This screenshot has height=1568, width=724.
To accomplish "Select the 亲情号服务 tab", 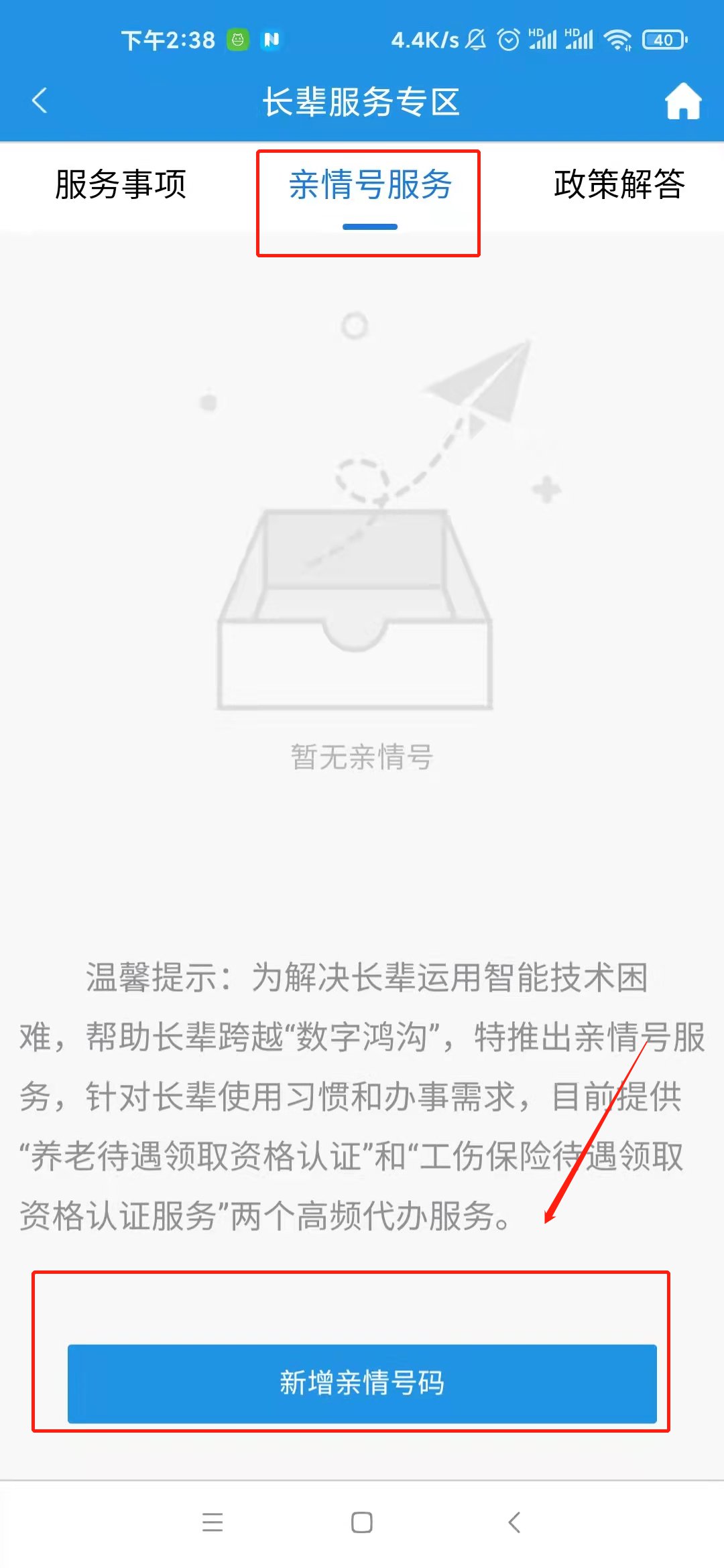I will coord(370,186).
